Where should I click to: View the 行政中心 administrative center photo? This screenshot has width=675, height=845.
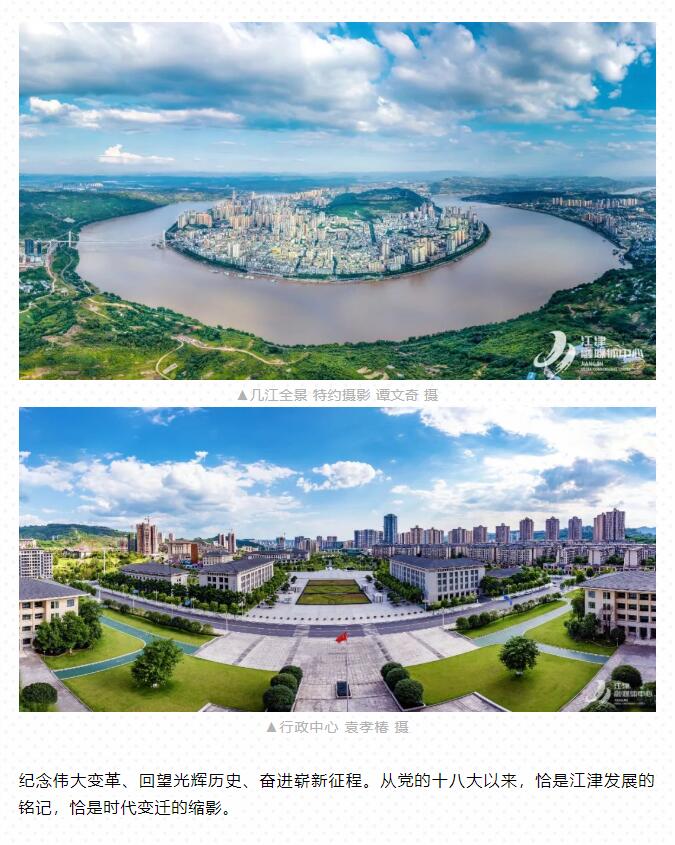pyautogui.click(x=337, y=559)
